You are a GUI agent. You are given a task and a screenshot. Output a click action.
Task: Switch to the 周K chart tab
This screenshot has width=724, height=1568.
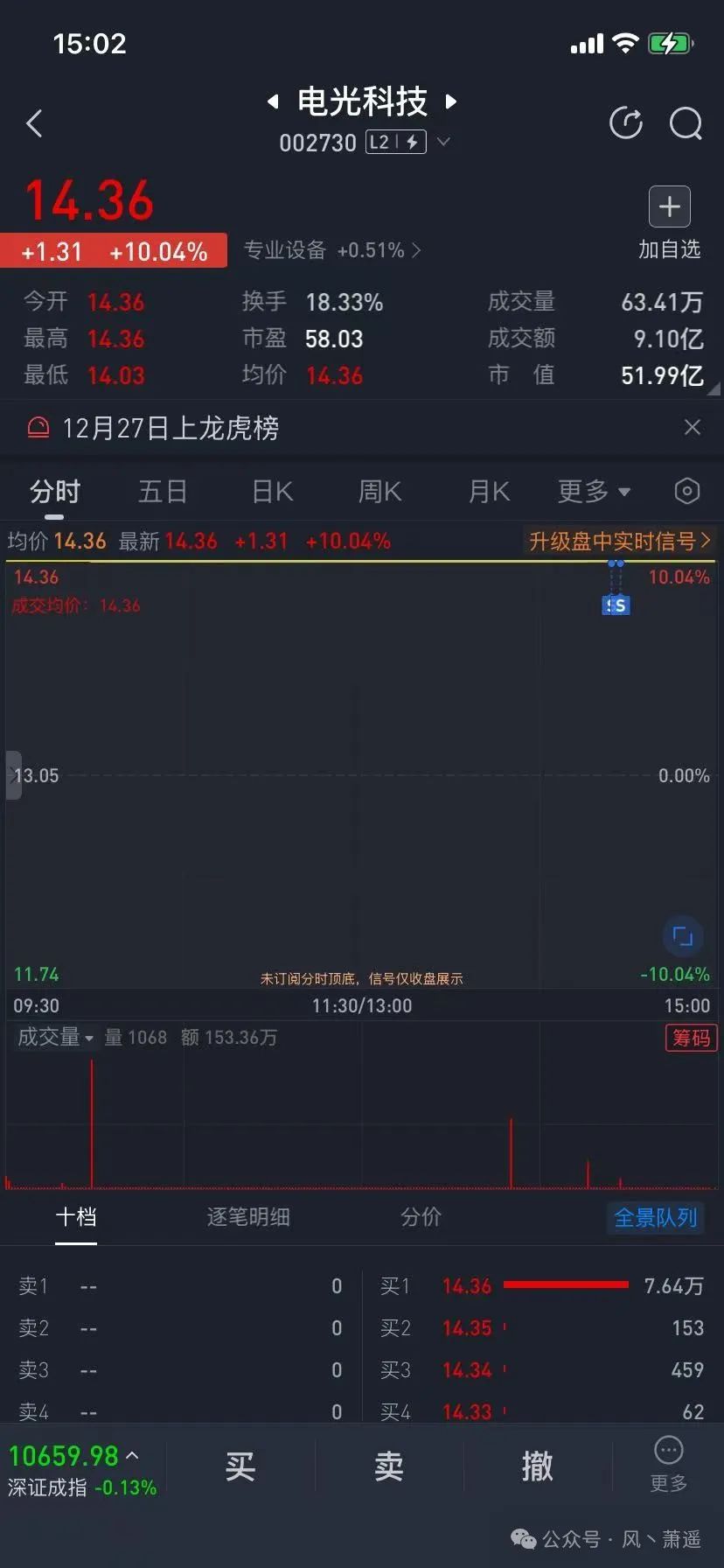click(x=379, y=491)
